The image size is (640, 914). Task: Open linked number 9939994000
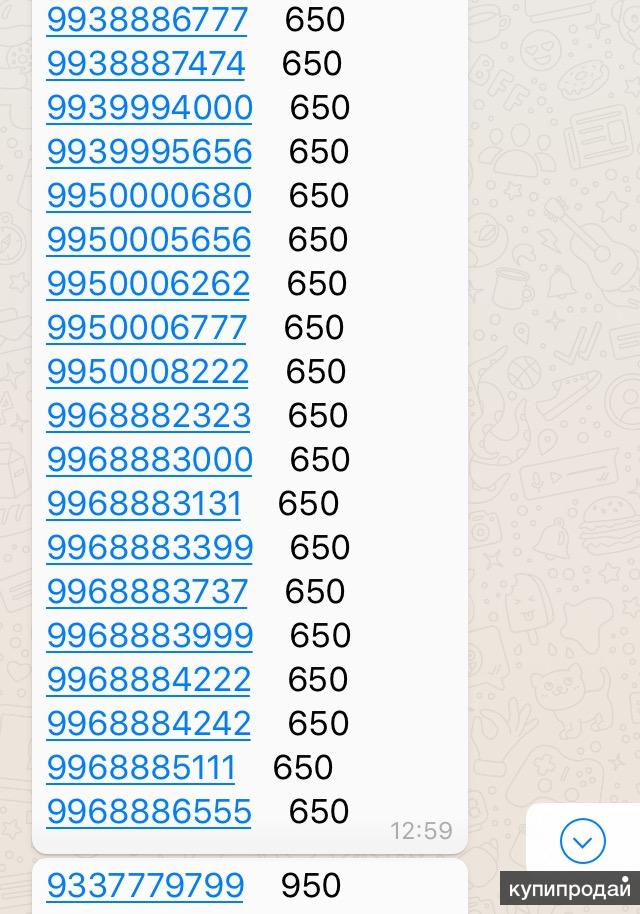[x=149, y=108]
